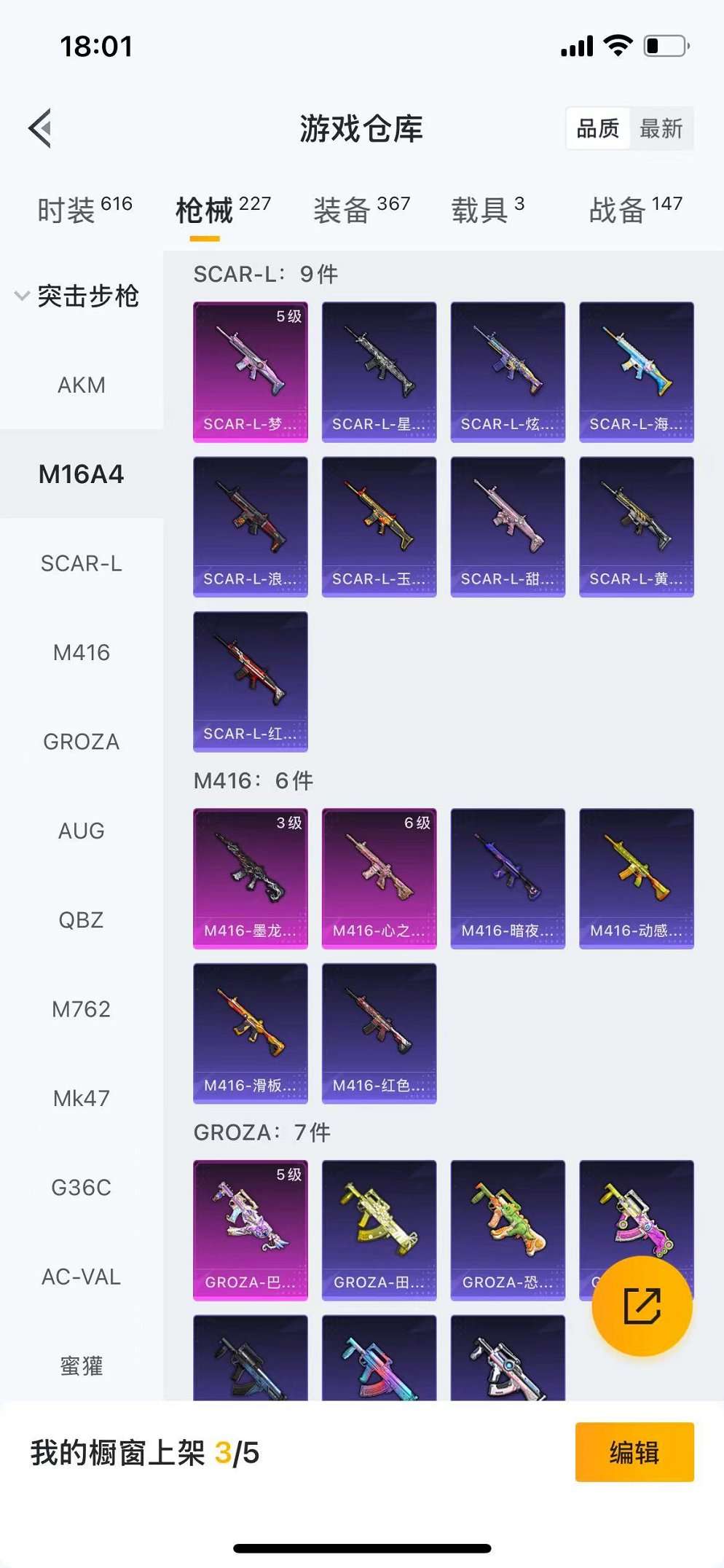Sort by 最新

tap(661, 128)
